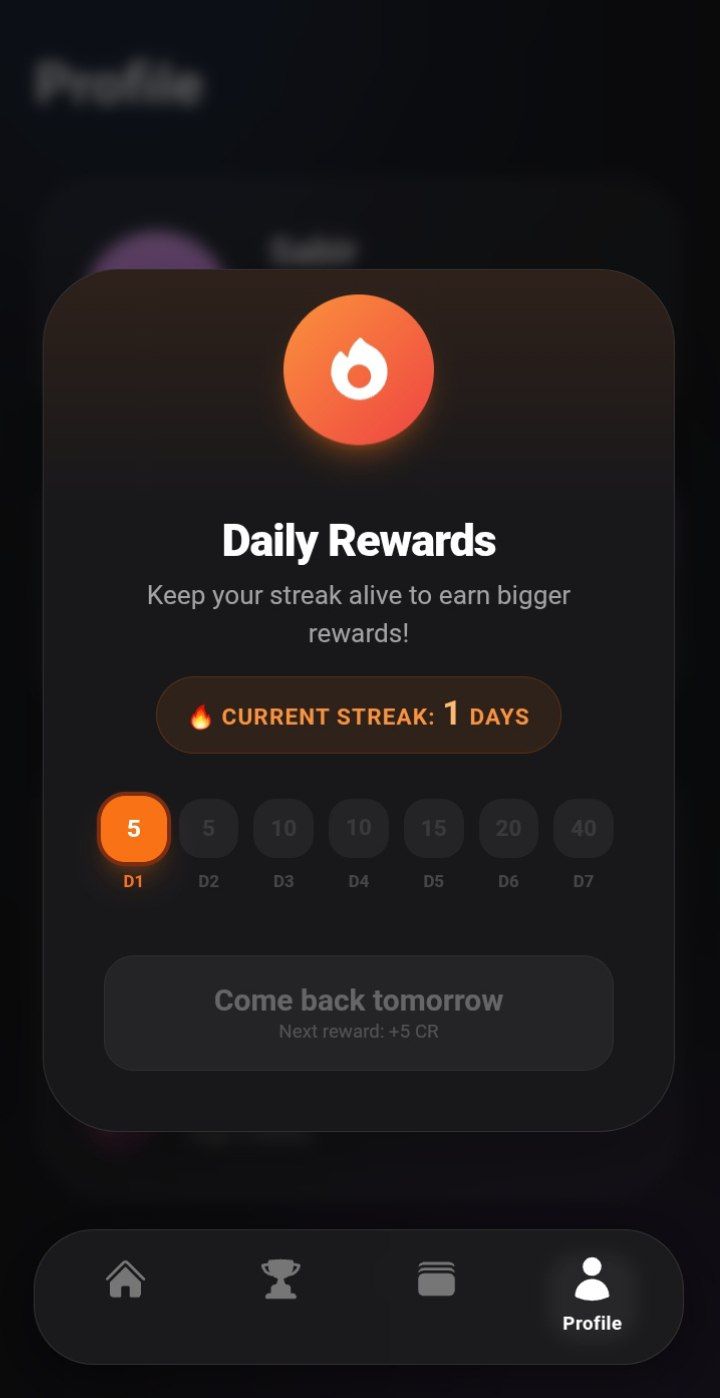720x1398 pixels.
Task: Go to the Home tab
Action: click(x=126, y=1279)
